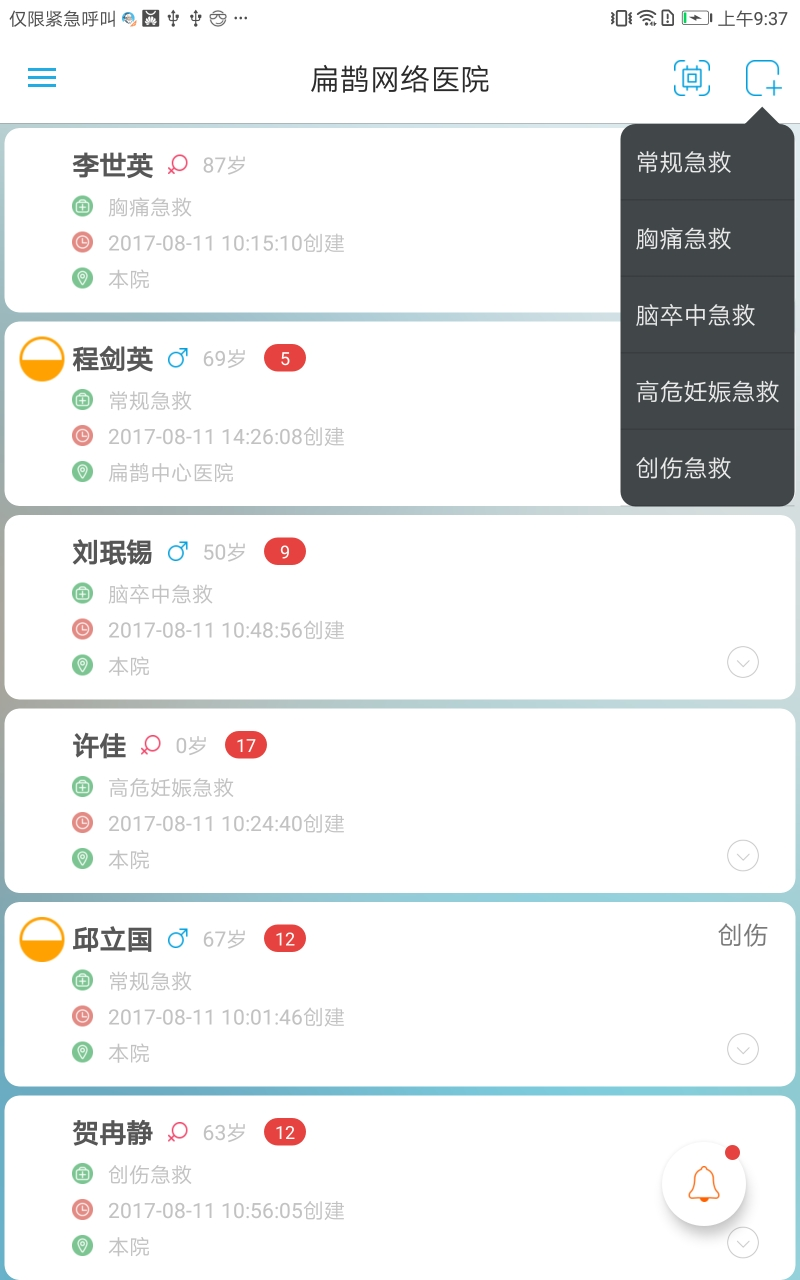Click the location pin beside 扁鹊中心医院

point(82,472)
